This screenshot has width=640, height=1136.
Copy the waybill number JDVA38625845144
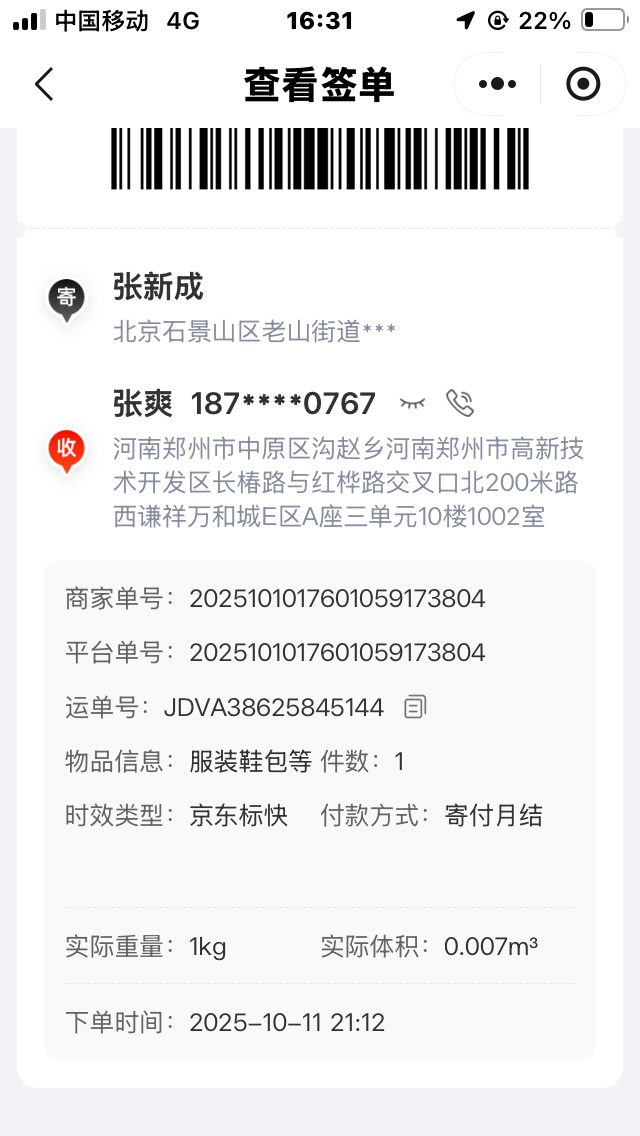pos(415,708)
